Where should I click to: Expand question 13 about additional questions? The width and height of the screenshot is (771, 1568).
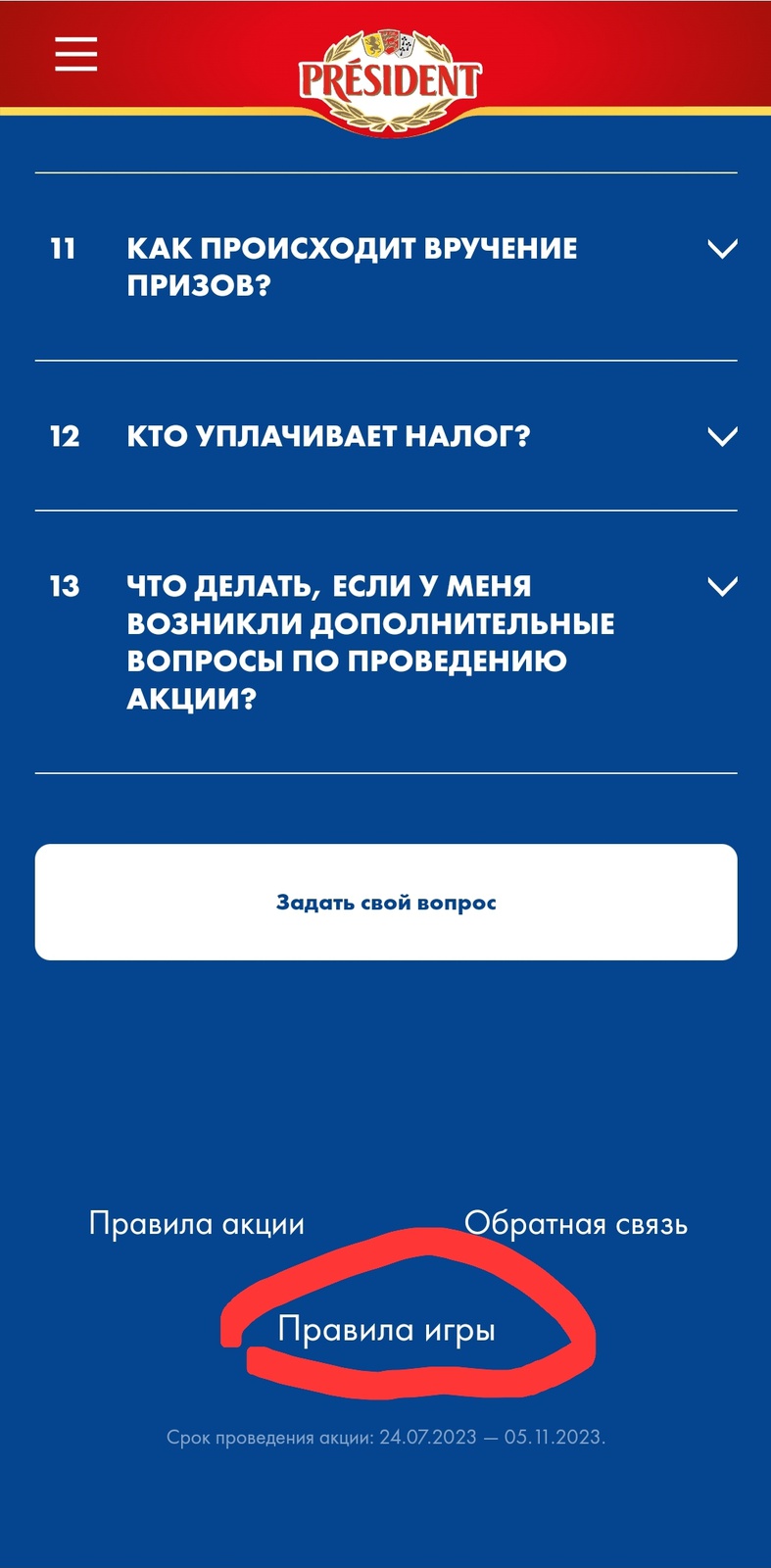click(x=722, y=586)
